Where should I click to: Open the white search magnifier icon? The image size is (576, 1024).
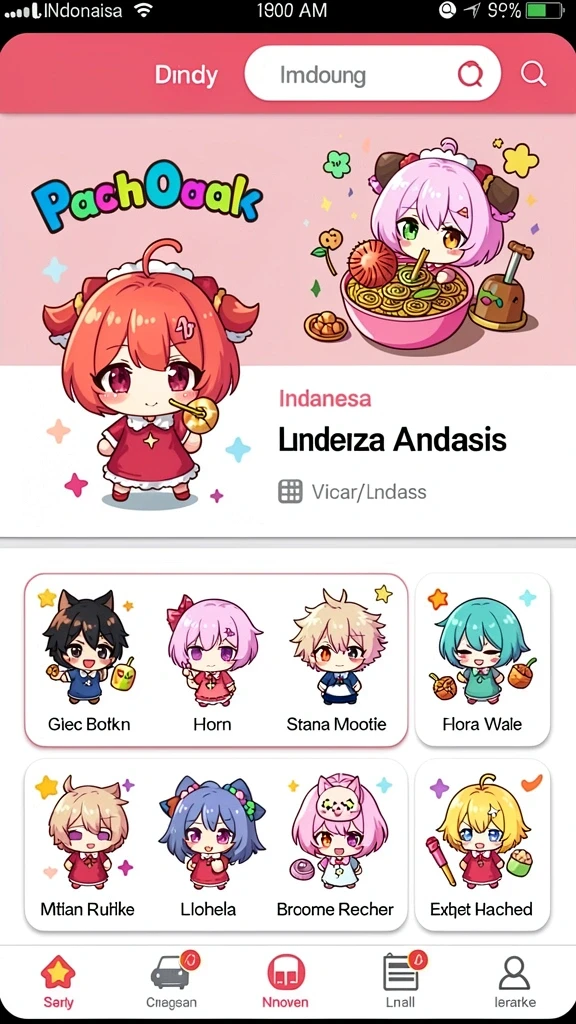[533, 74]
